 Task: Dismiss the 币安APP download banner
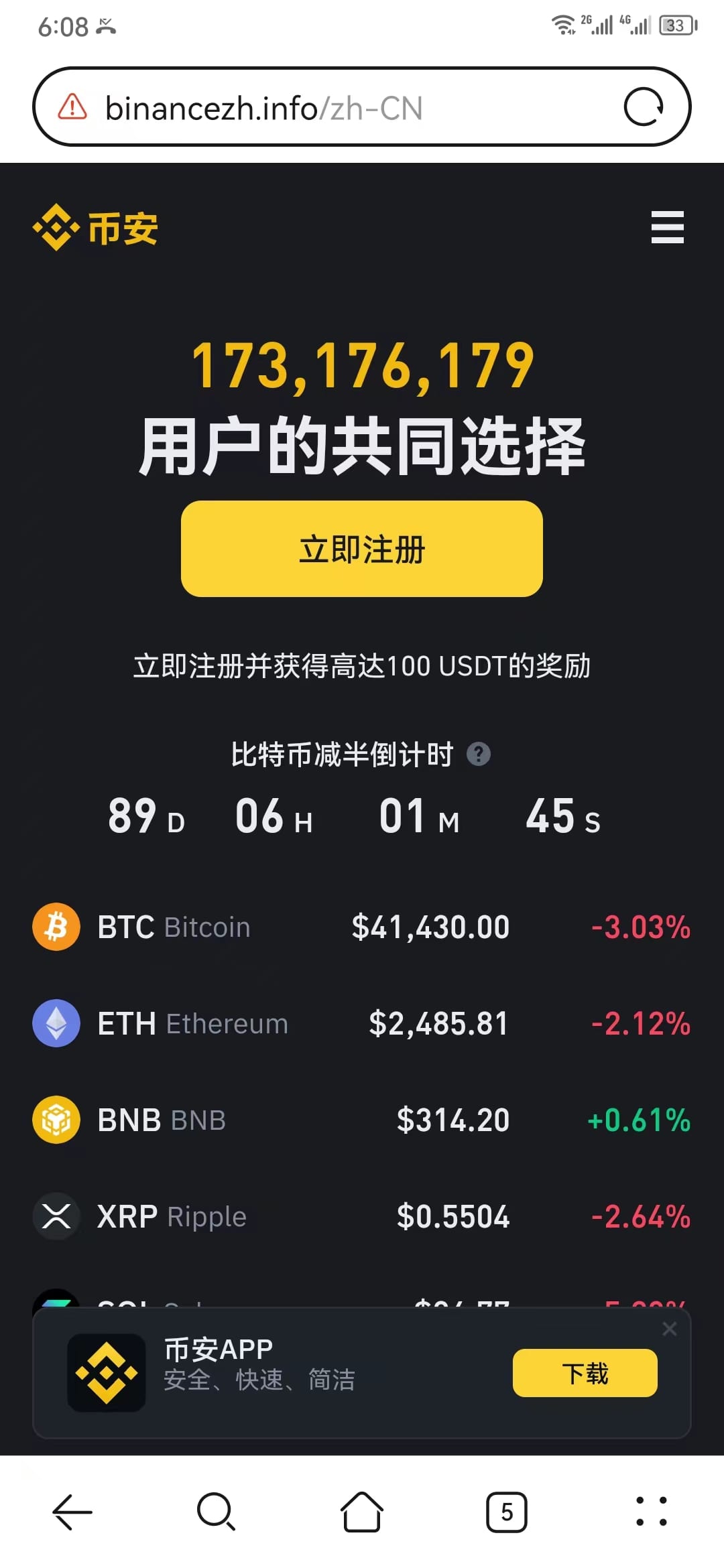(x=669, y=1329)
